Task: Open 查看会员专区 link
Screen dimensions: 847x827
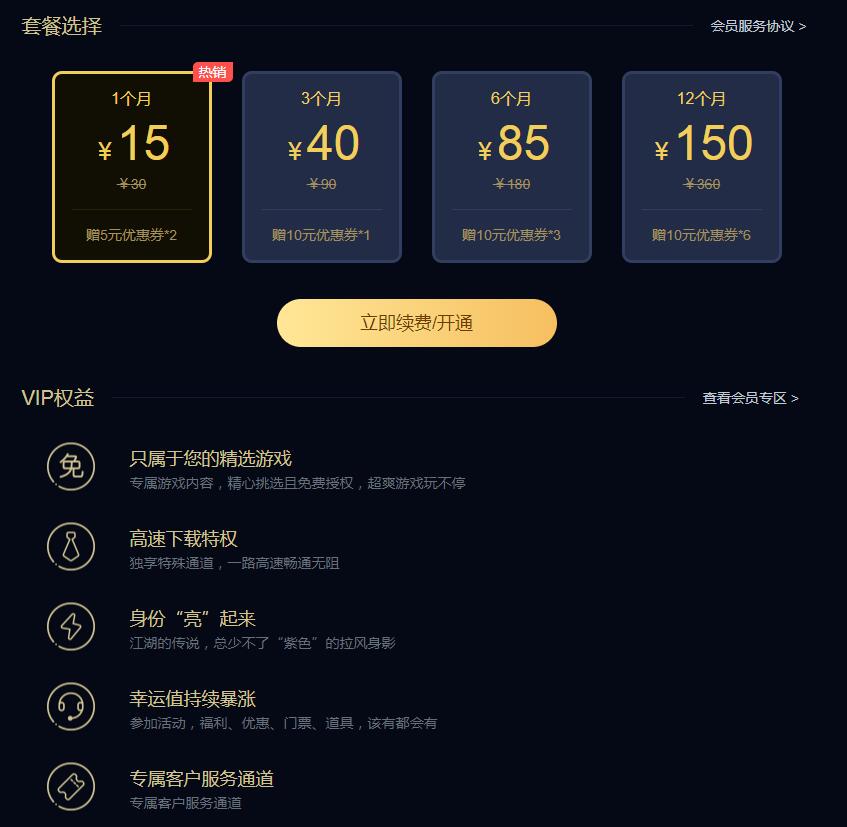Action: click(750, 398)
